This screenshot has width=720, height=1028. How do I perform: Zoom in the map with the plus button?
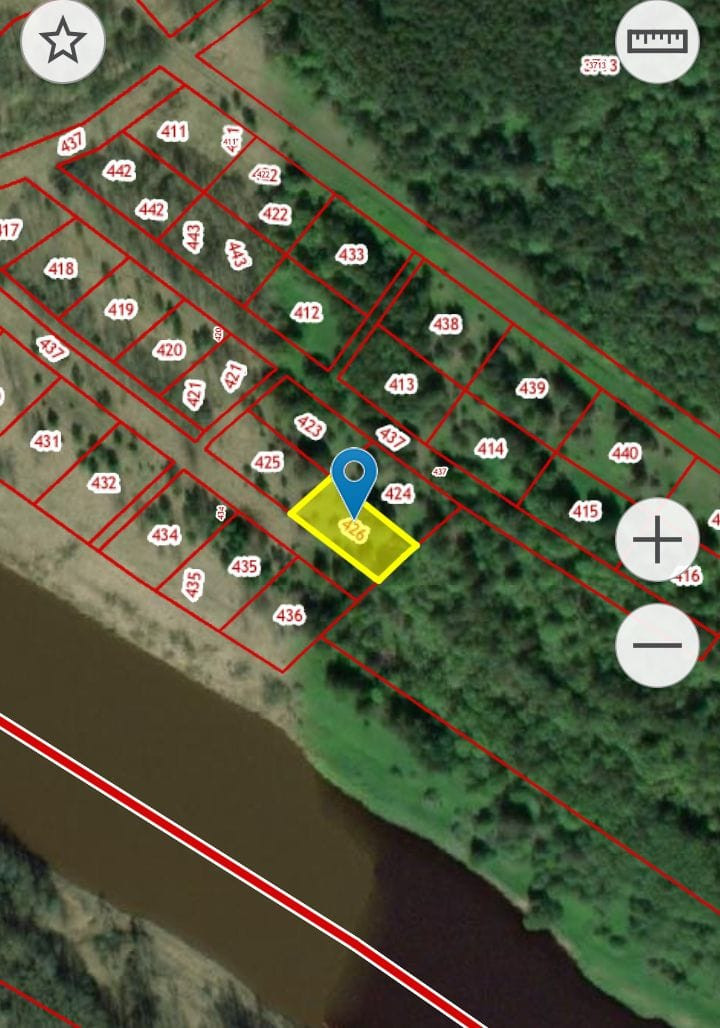tap(657, 541)
